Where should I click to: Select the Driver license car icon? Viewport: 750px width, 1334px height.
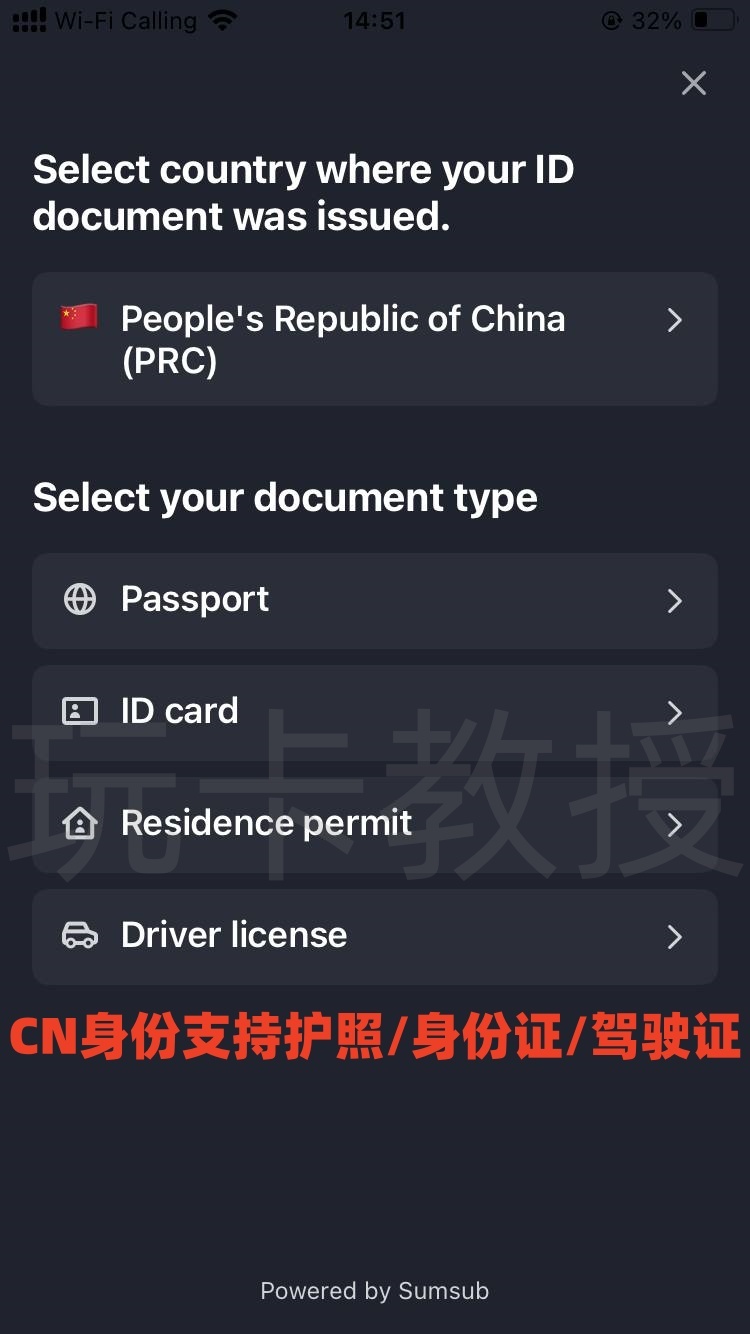coord(80,937)
